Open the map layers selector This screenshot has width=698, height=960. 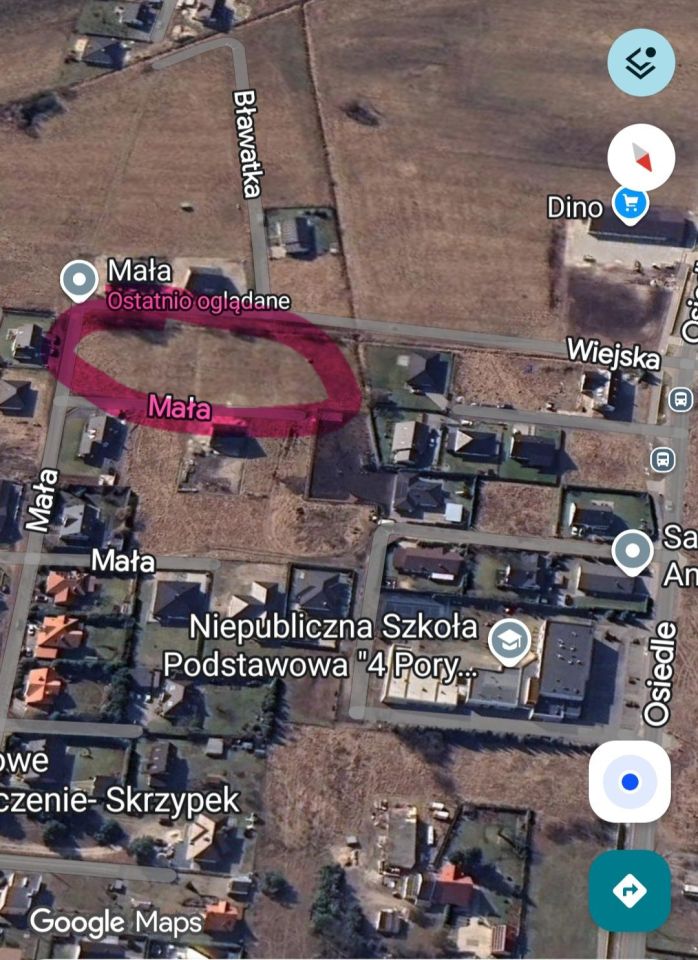[x=641, y=63]
